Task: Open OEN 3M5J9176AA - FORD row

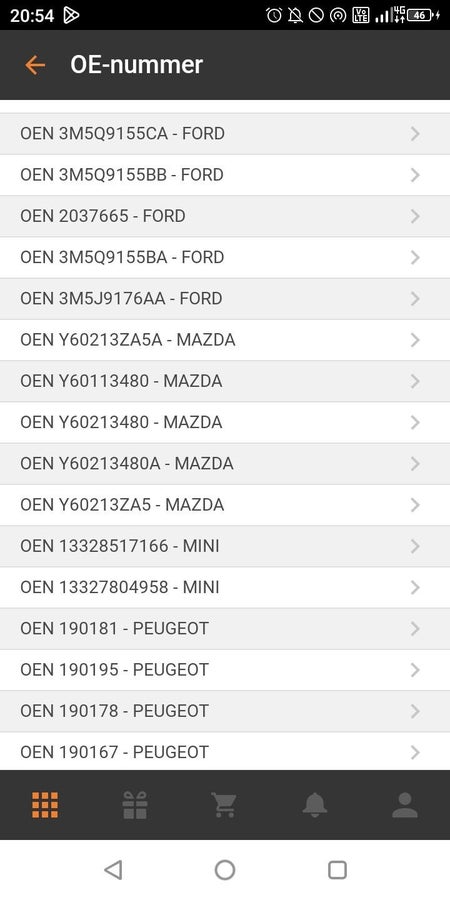Action: (x=225, y=299)
